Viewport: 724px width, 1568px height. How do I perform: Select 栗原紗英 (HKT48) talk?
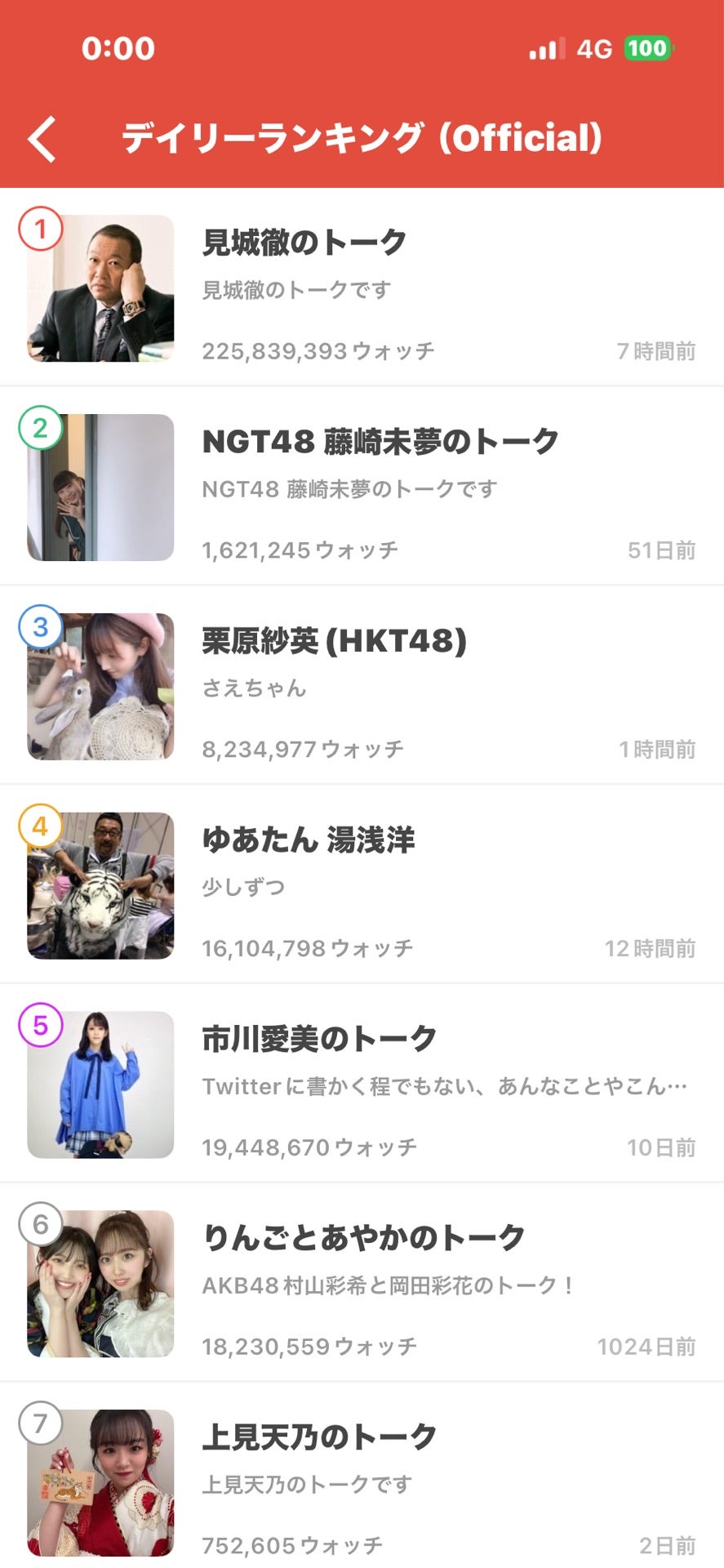(362, 686)
